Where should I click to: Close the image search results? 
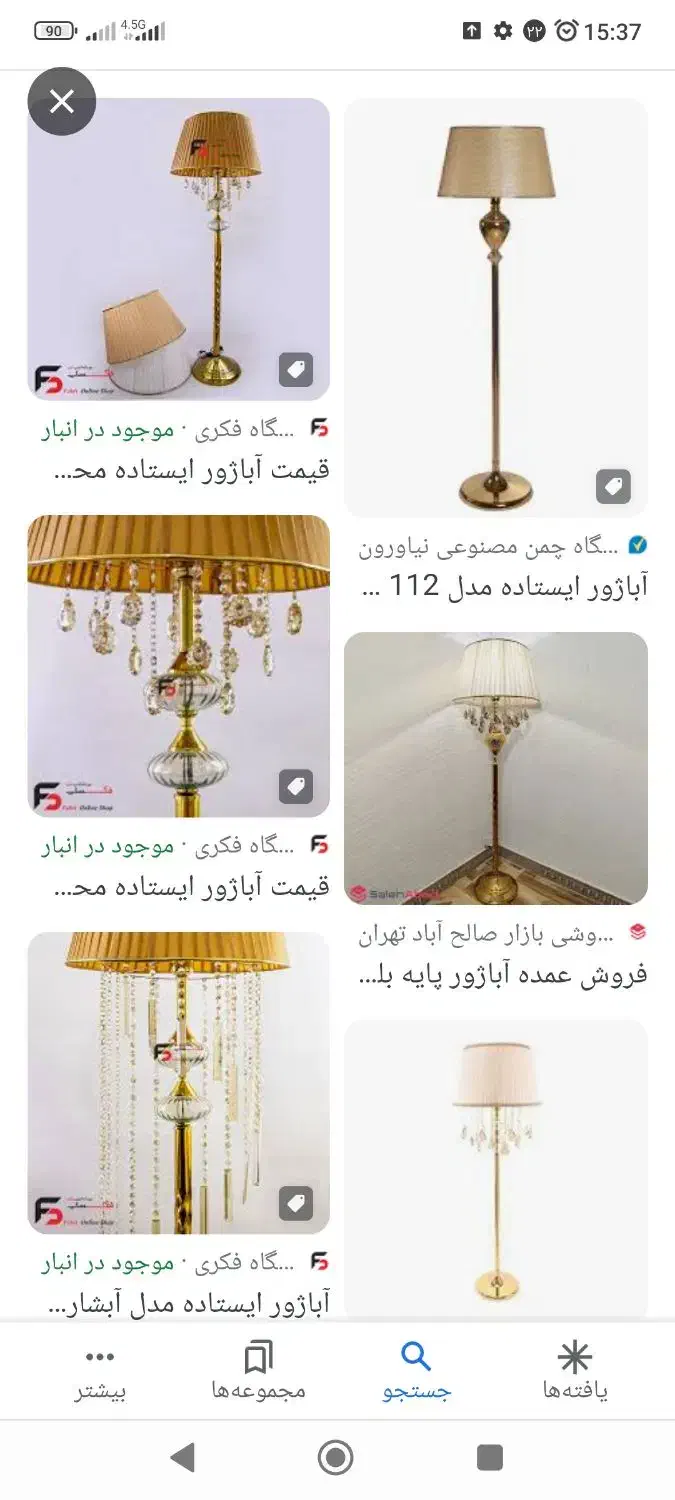pyautogui.click(x=62, y=101)
